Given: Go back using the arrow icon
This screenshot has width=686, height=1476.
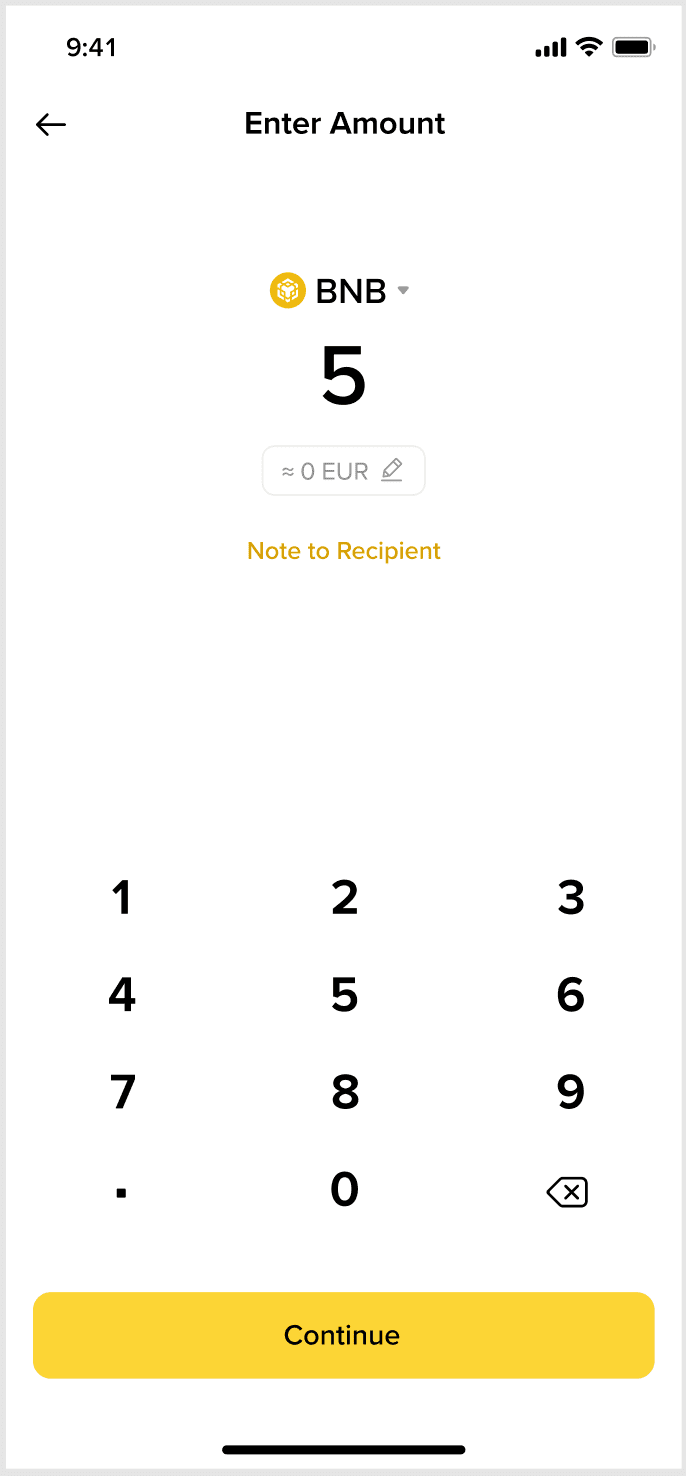Looking at the screenshot, I should tap(51, 124).
